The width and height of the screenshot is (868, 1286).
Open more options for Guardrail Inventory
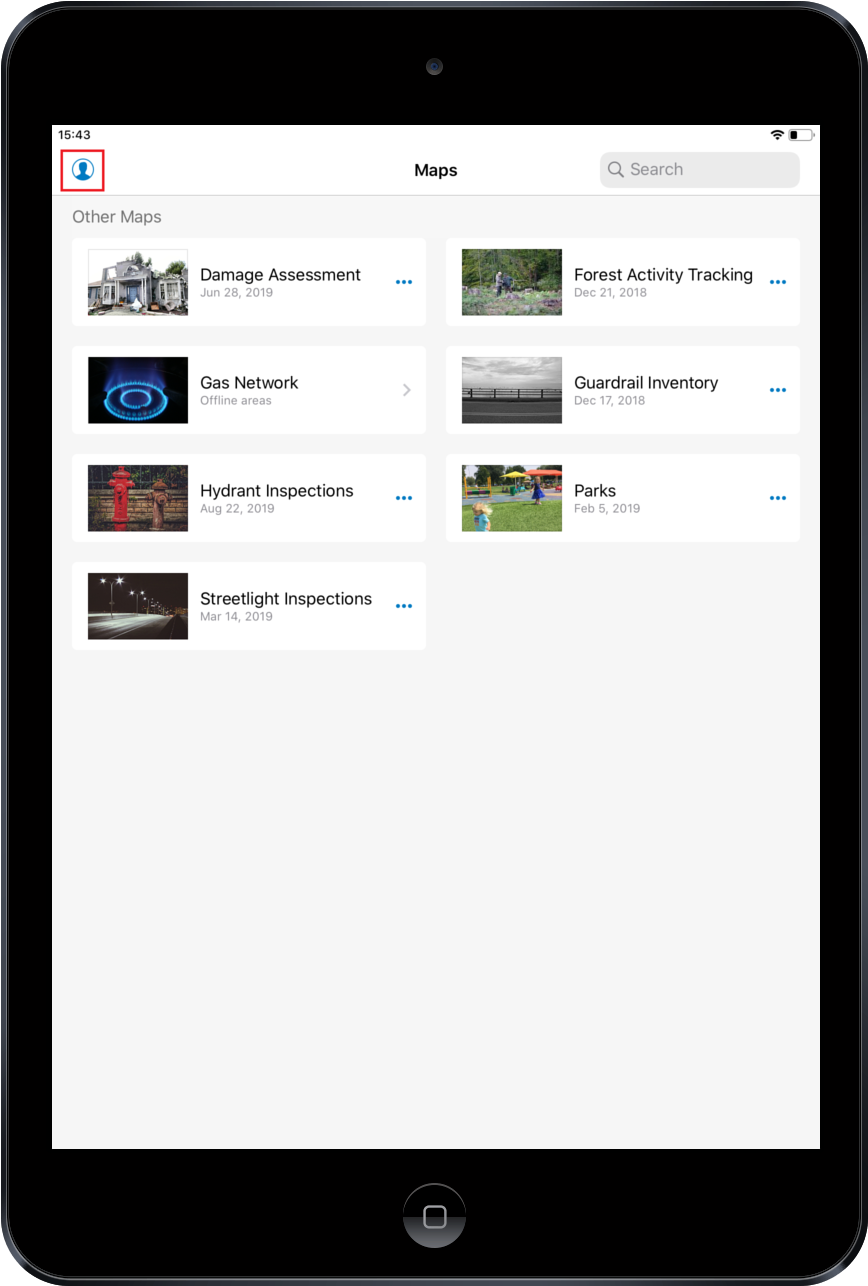778,391
